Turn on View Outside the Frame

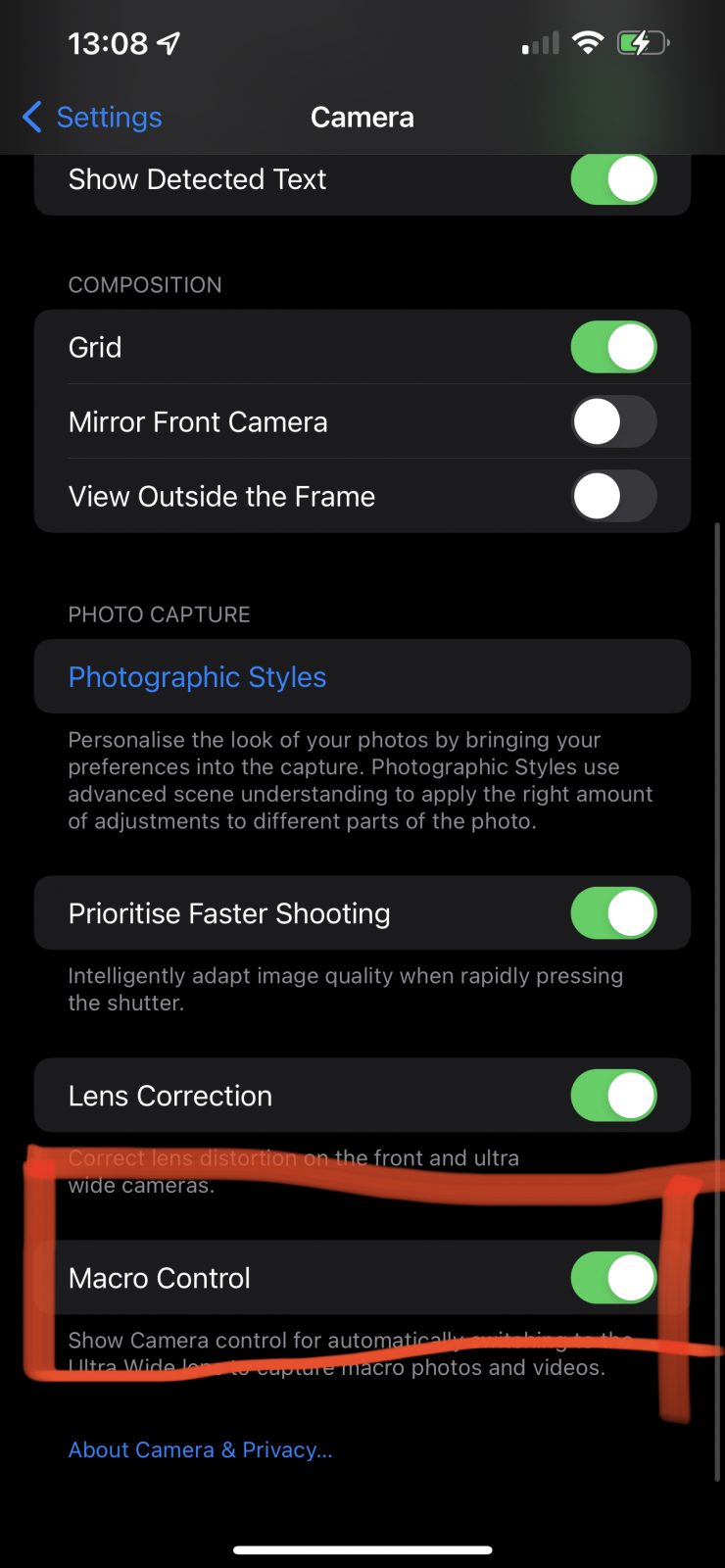[613, 496]
